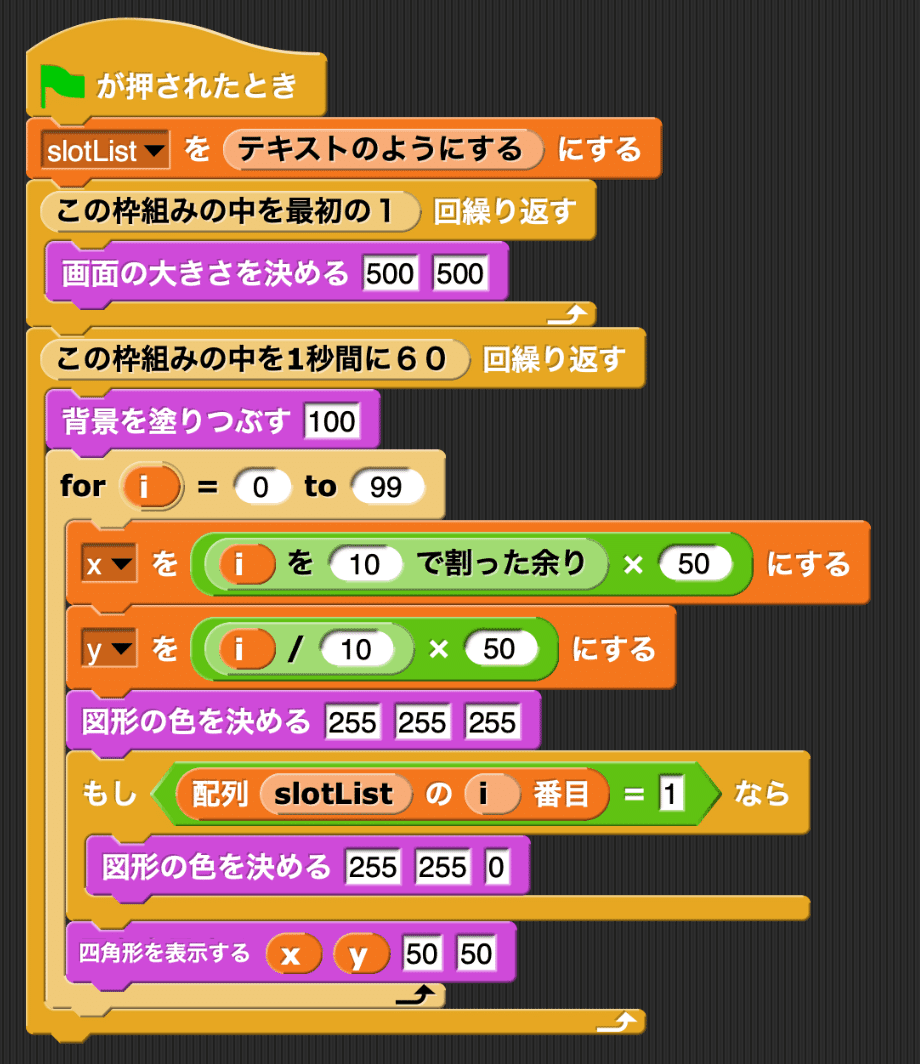The height and width of the screenshot is (1064, 920).
Task: Open the y variable dropdown
Action: [x=123, y=650]
